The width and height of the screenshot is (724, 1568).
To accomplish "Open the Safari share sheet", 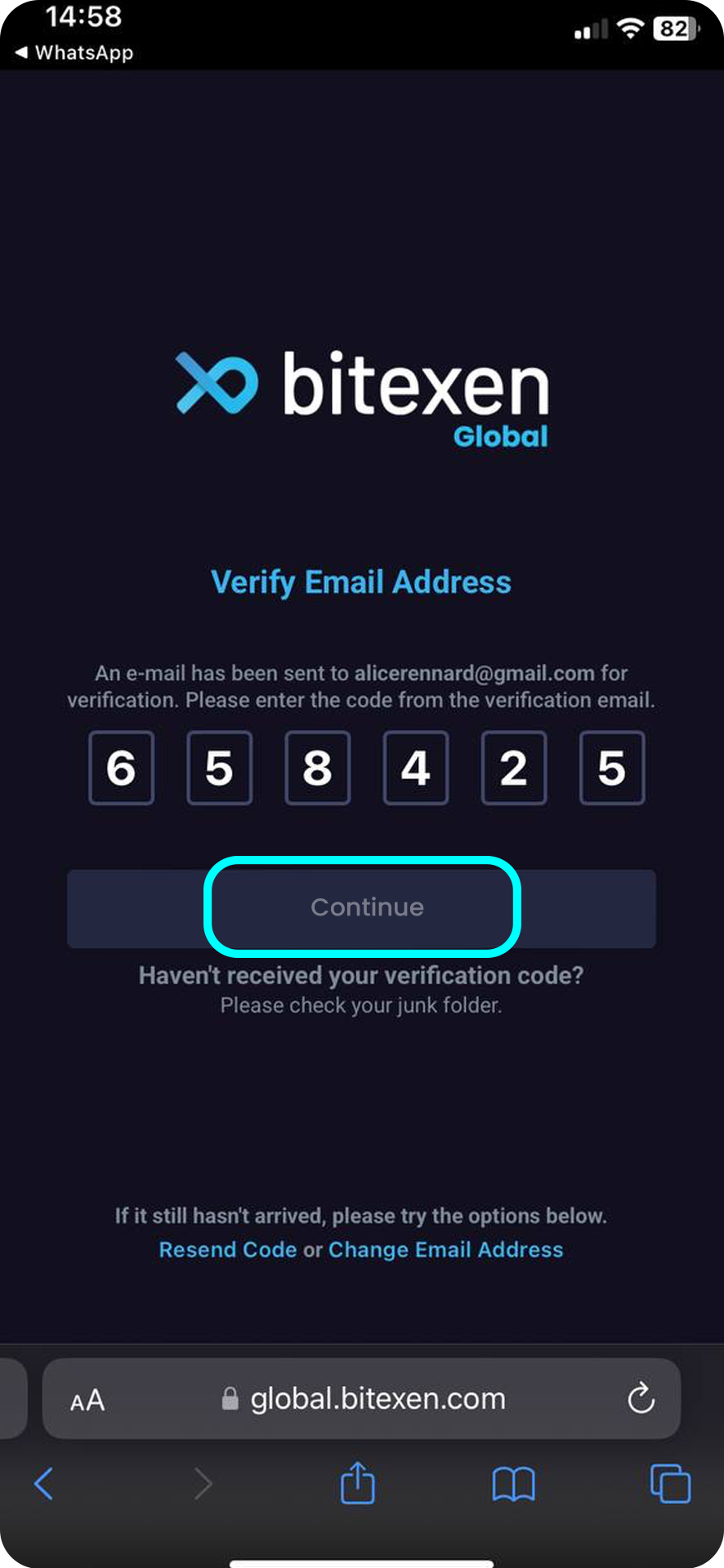I will (x=357, y=1481).
